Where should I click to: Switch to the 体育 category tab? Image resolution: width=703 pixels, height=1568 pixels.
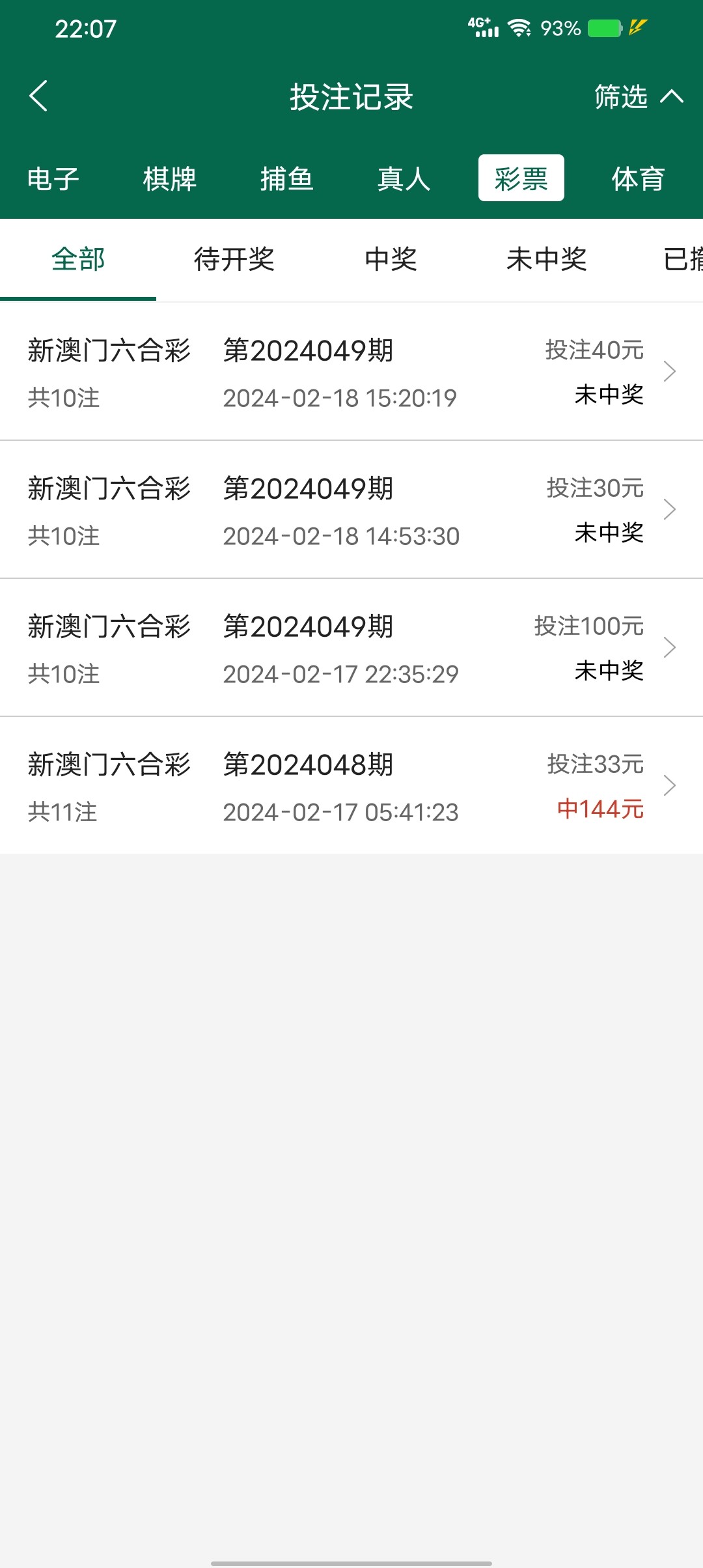point(639,178)
